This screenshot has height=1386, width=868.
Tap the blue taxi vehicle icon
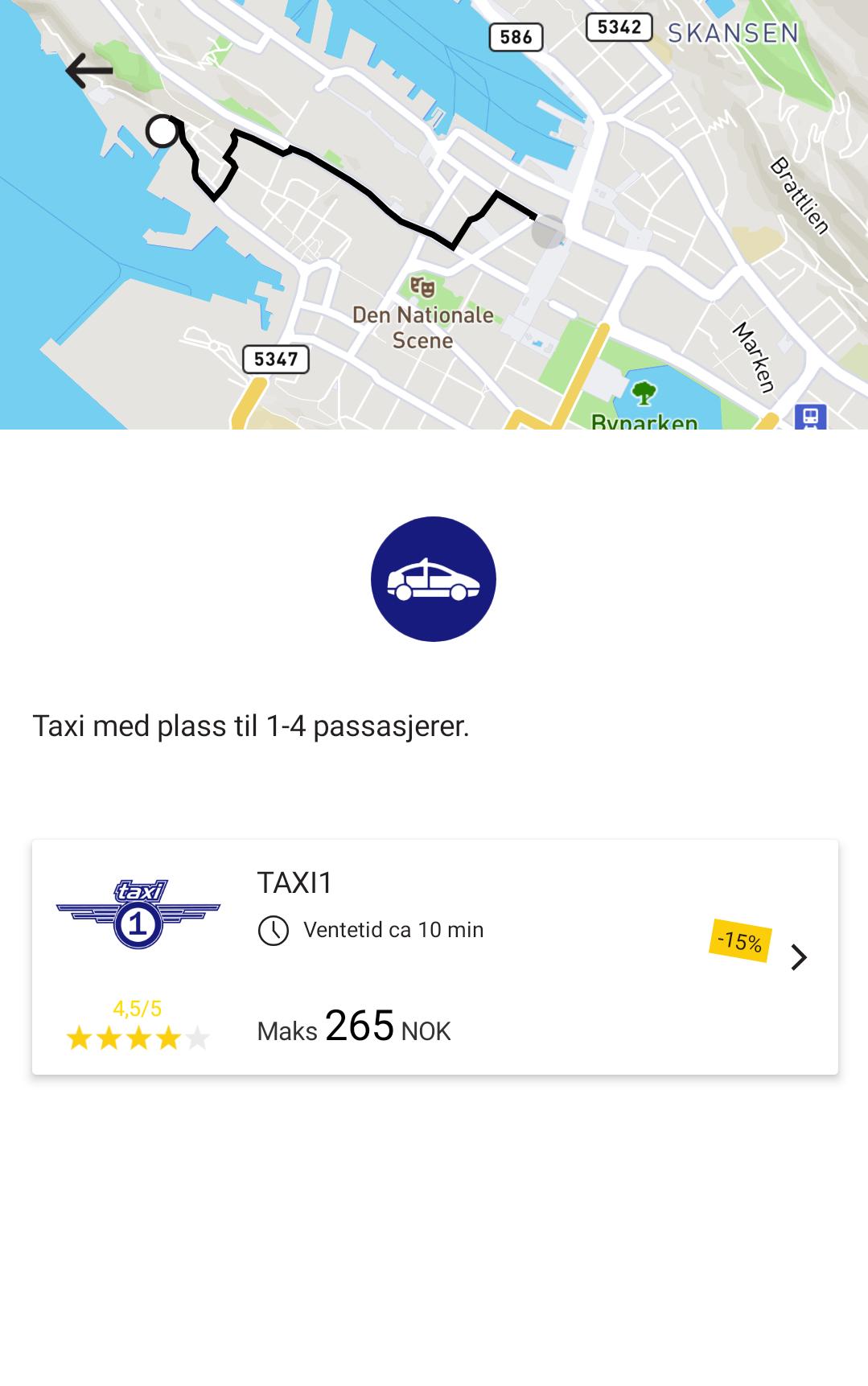tap(433, 578)
